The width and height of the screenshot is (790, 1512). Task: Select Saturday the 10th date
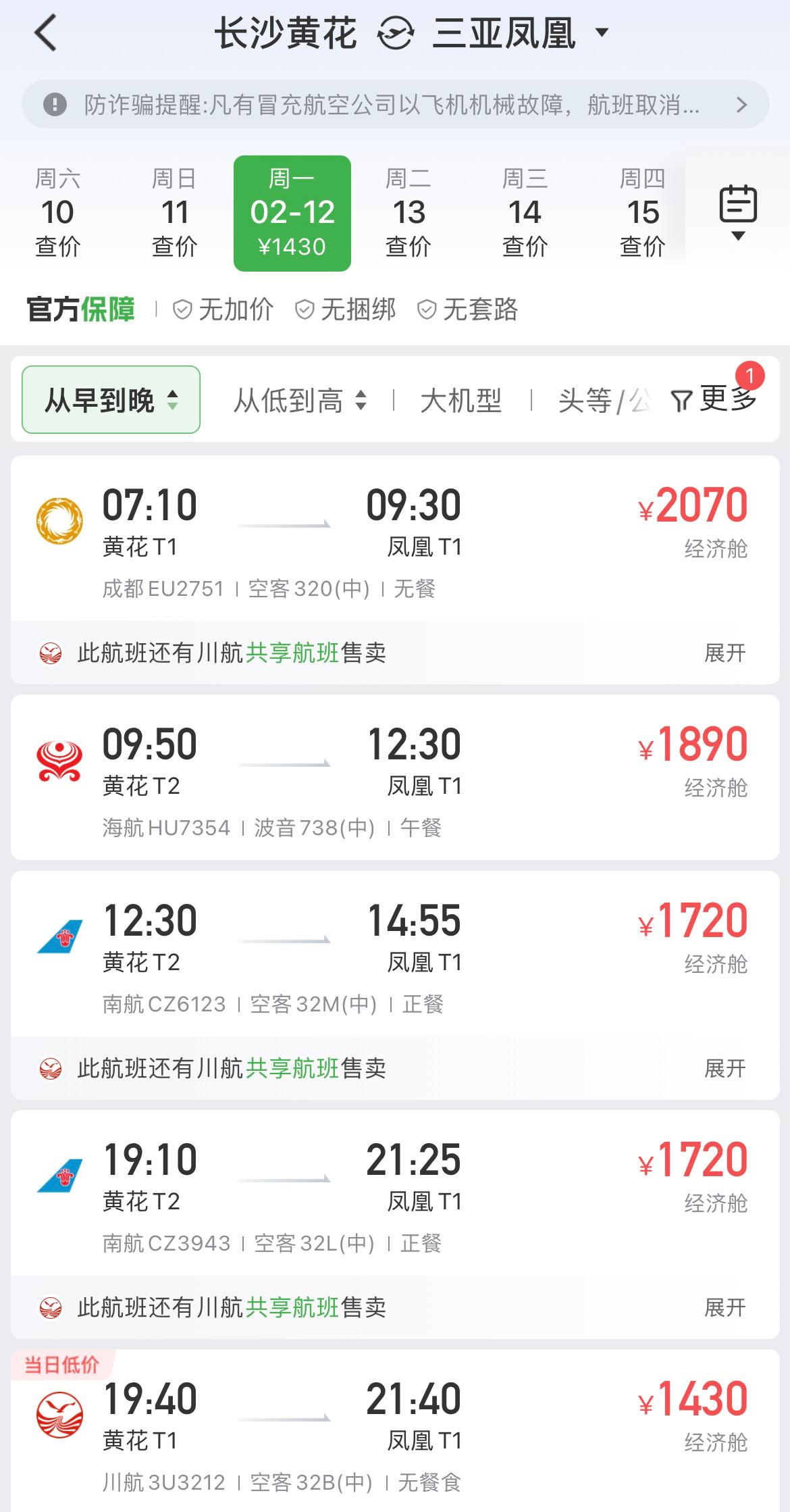tap(58, 213)
